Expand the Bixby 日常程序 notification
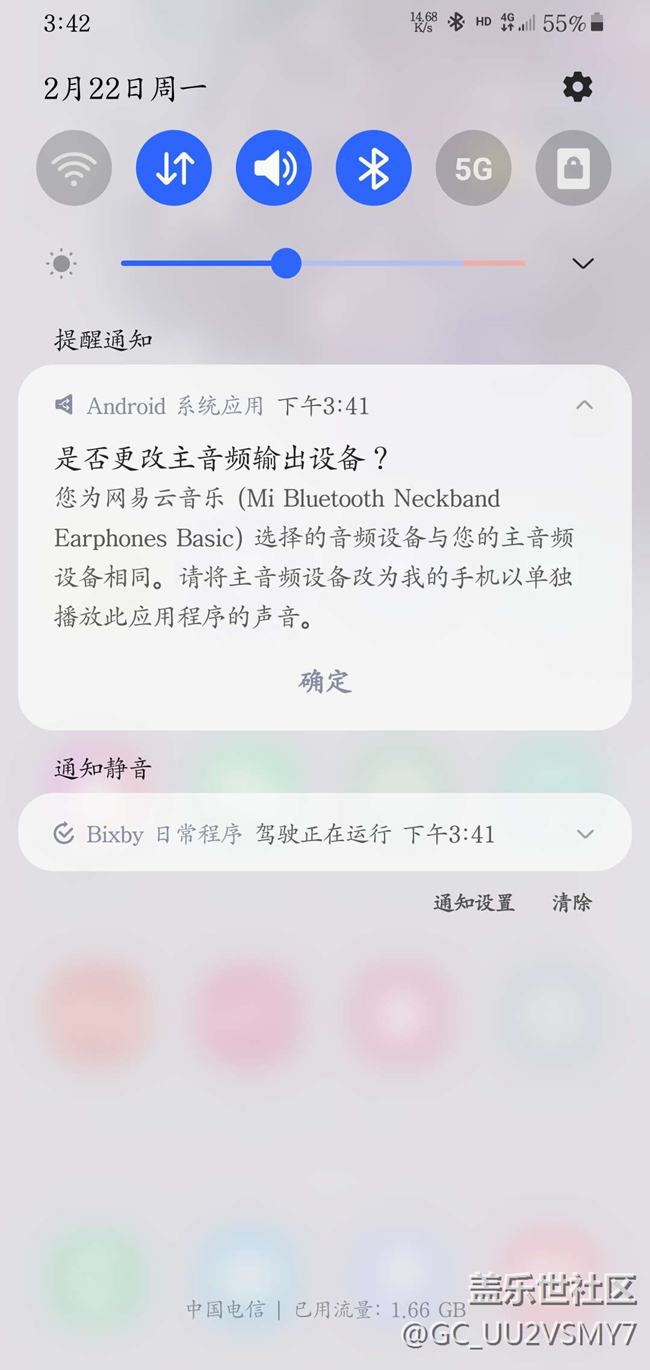Screen dimensions: 650x1370 coord(584,834)
